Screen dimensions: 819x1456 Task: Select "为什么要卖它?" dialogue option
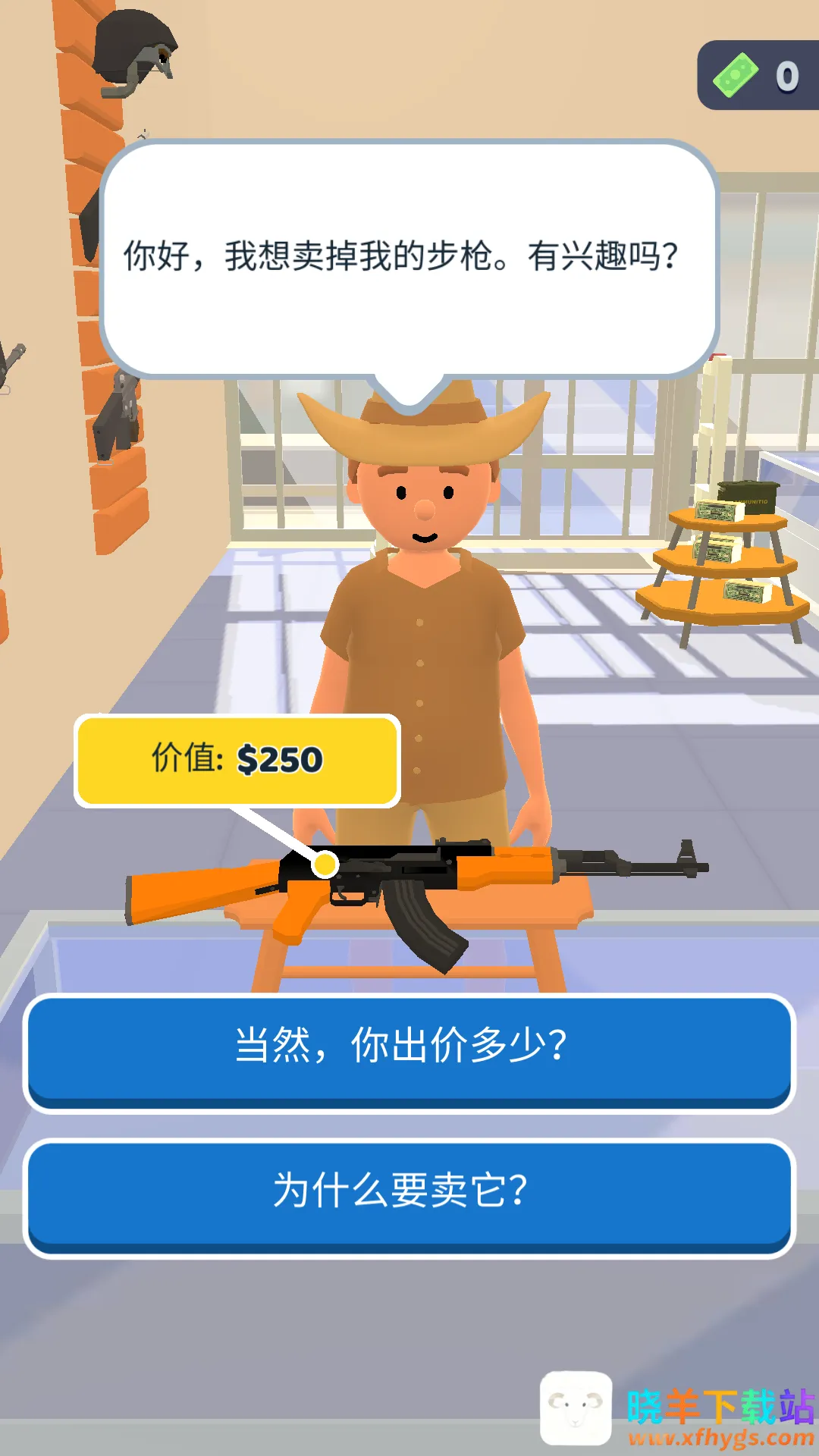click(x=409, y=1194)
